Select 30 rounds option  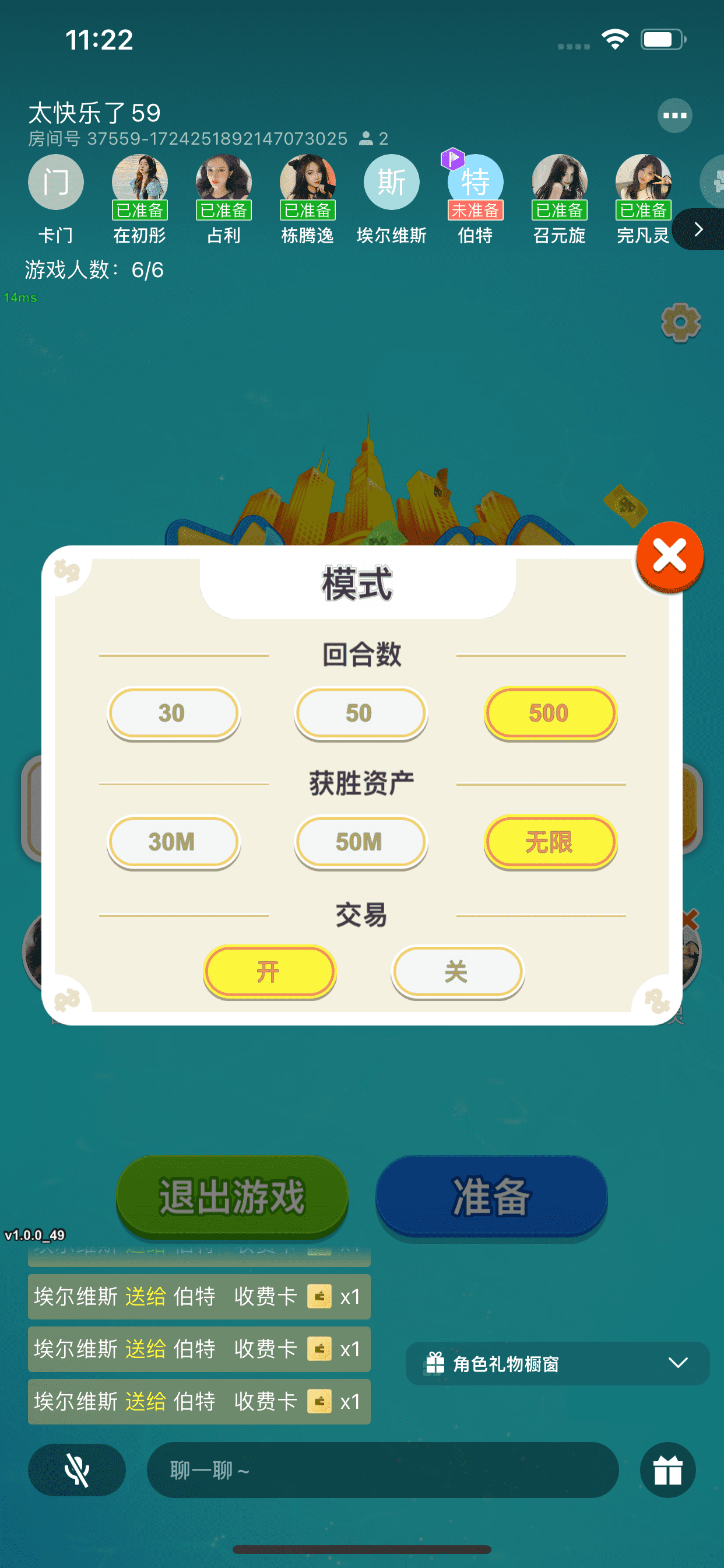click(173, 713)
